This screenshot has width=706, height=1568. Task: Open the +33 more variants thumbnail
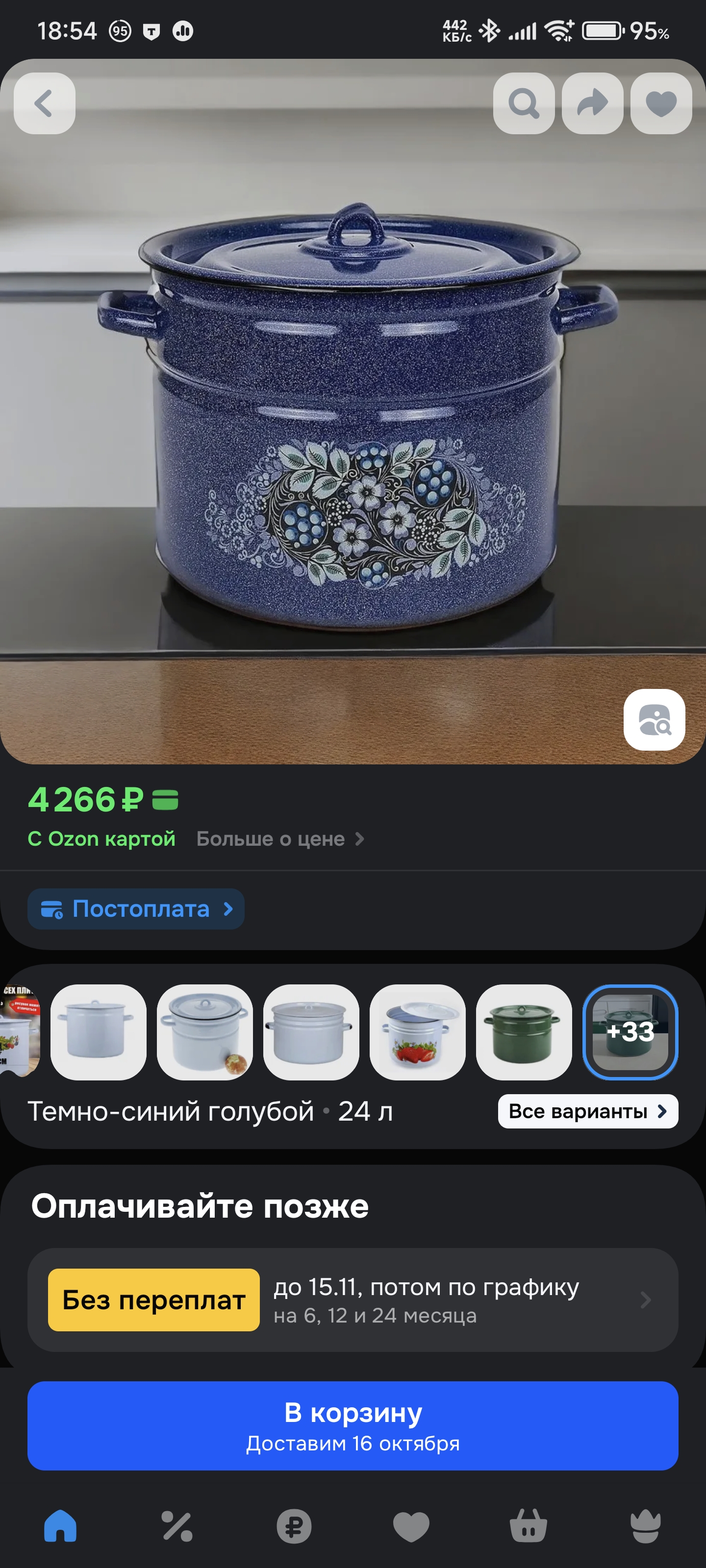click(630, 1032)
